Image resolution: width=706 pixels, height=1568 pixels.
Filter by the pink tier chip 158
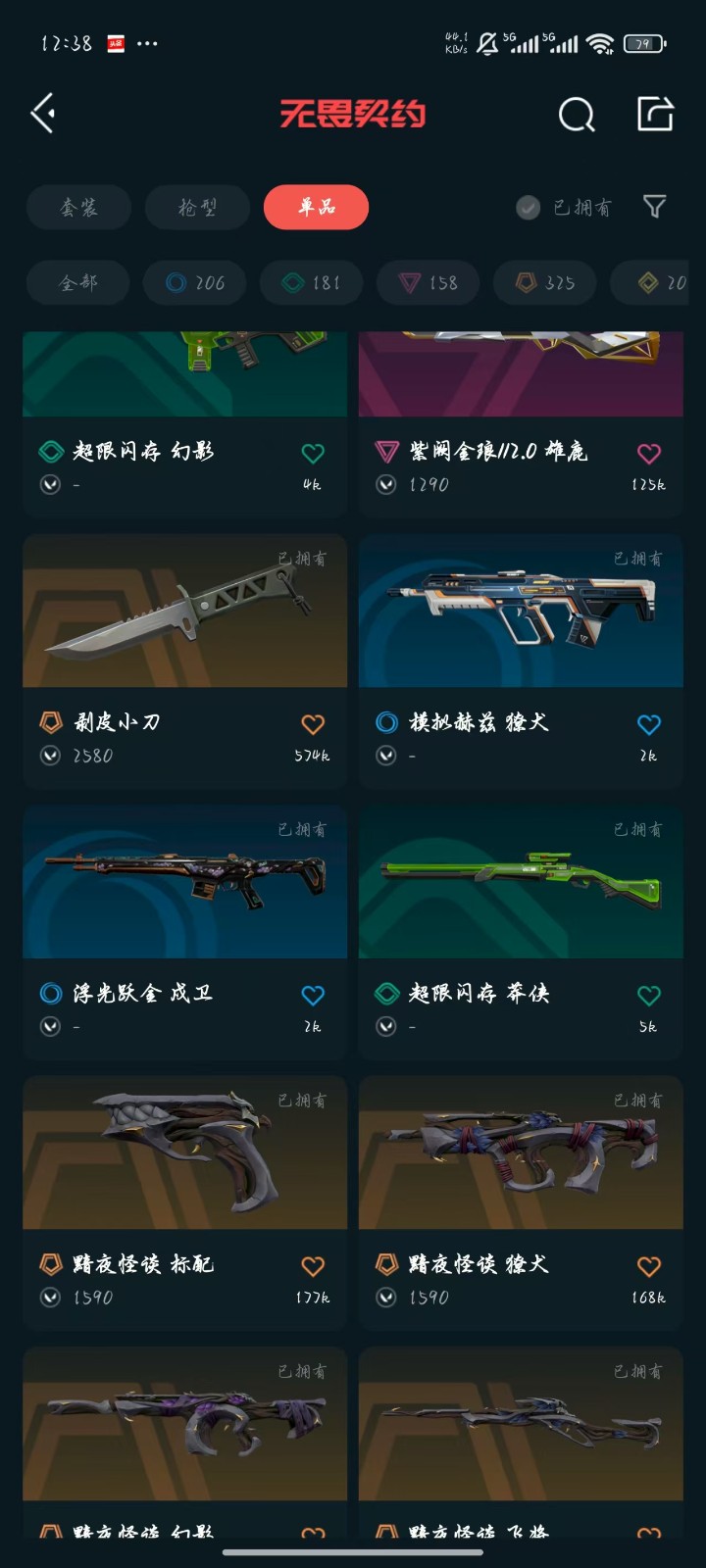point(429,283)
